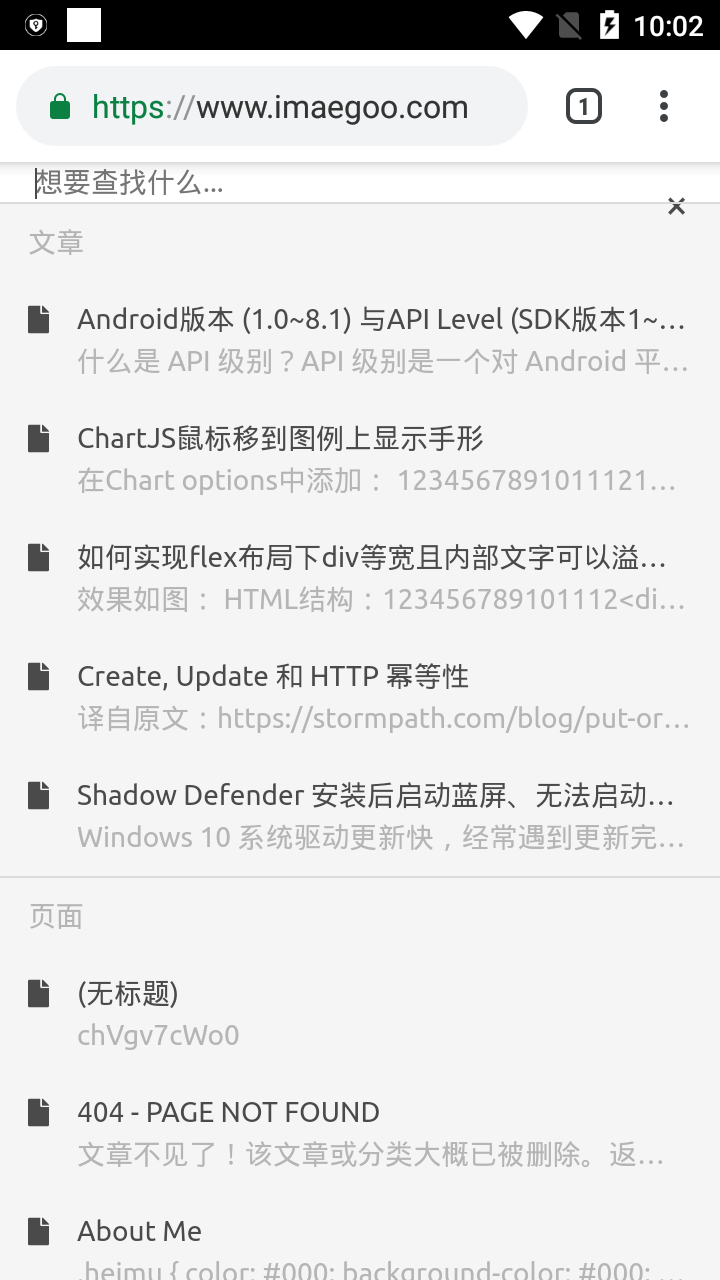Tap the document icon beside Create, Update article
The height and width of the screenshot is (1280, 720).
point(38,675)
